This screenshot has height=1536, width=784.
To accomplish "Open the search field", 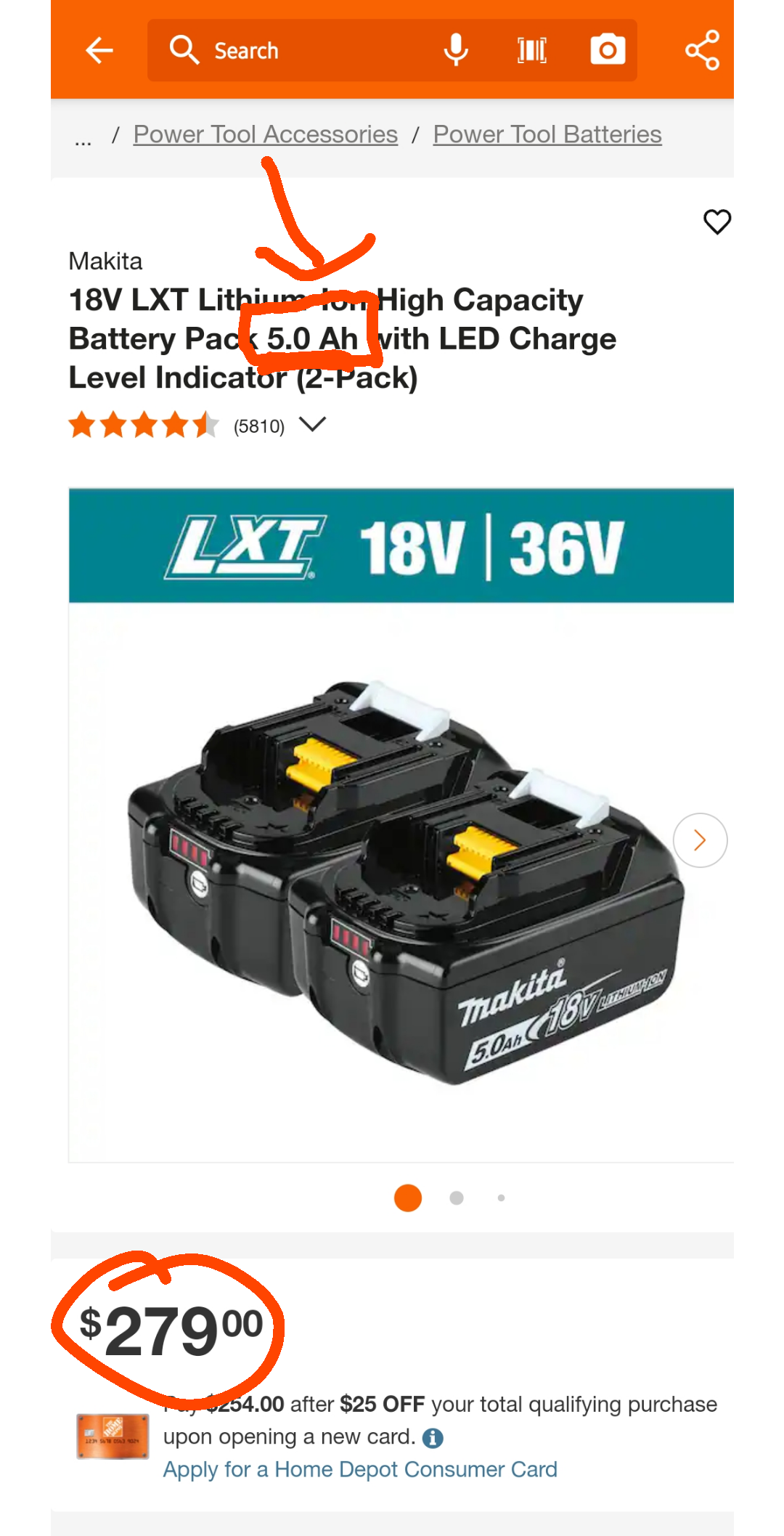I will pos(290,50).
